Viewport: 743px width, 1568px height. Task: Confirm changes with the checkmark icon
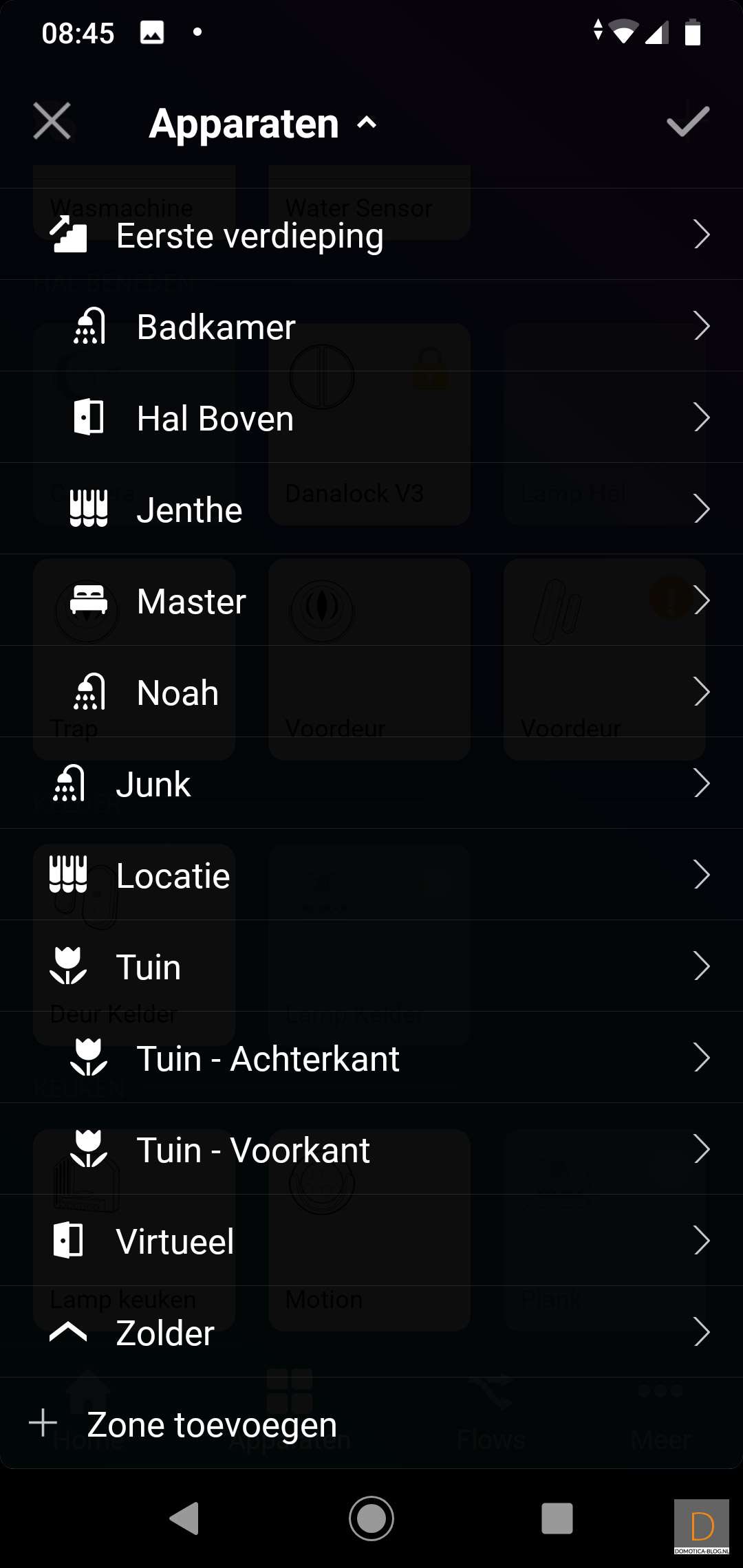(x=688, y=122)
